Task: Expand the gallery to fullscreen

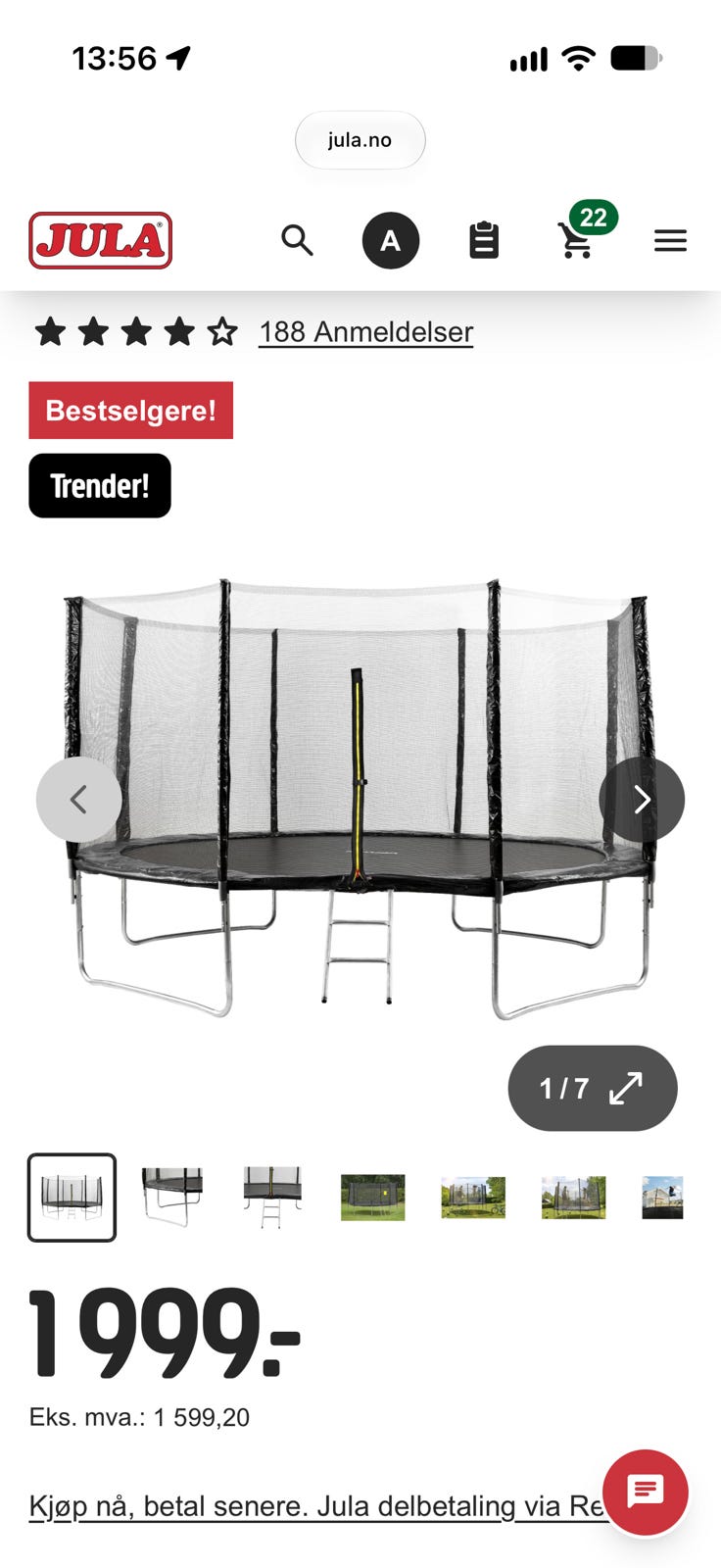Action: (x=593, y=1088)
